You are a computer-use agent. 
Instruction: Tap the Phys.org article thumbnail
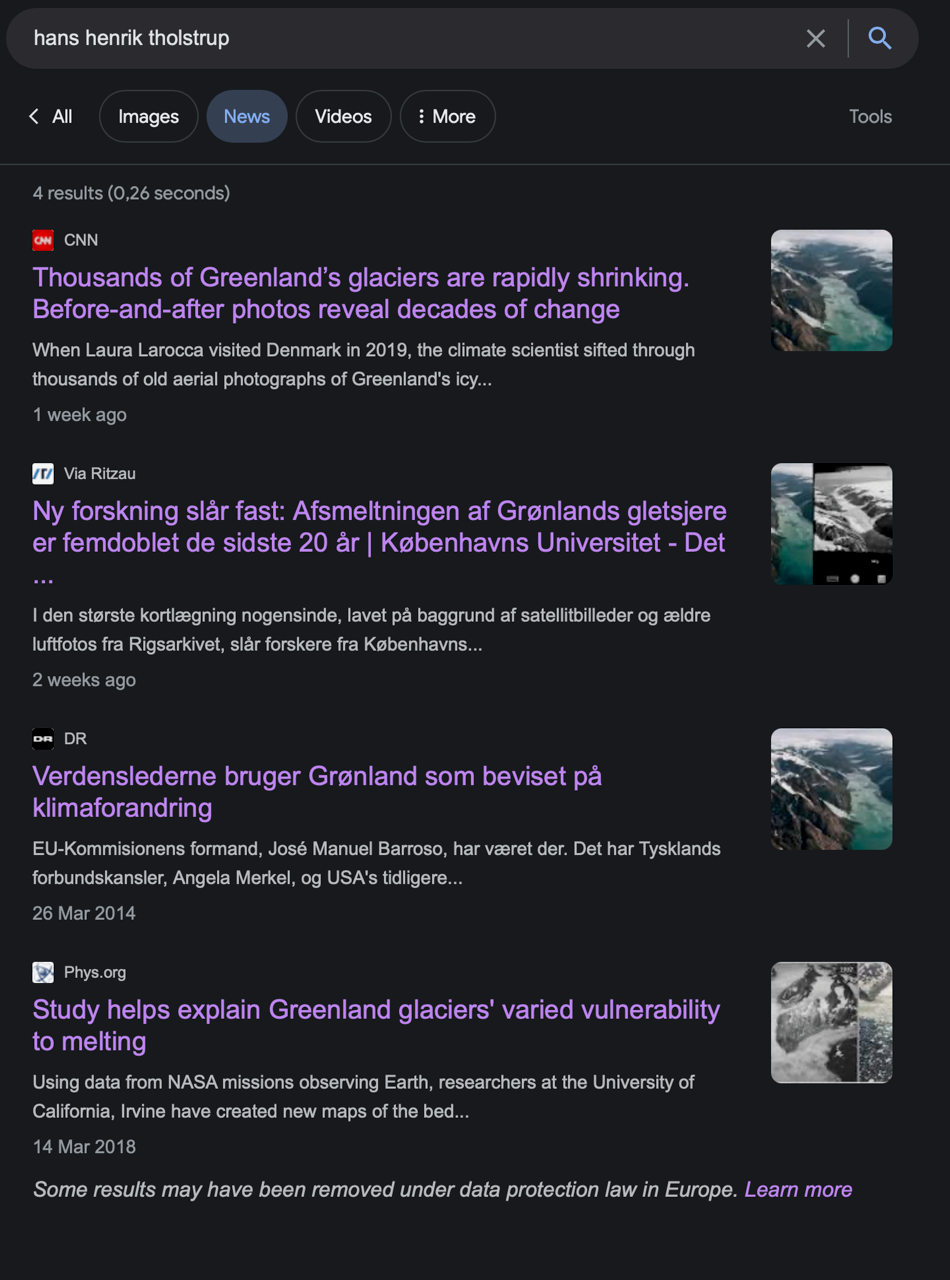tap(831, 1022)
